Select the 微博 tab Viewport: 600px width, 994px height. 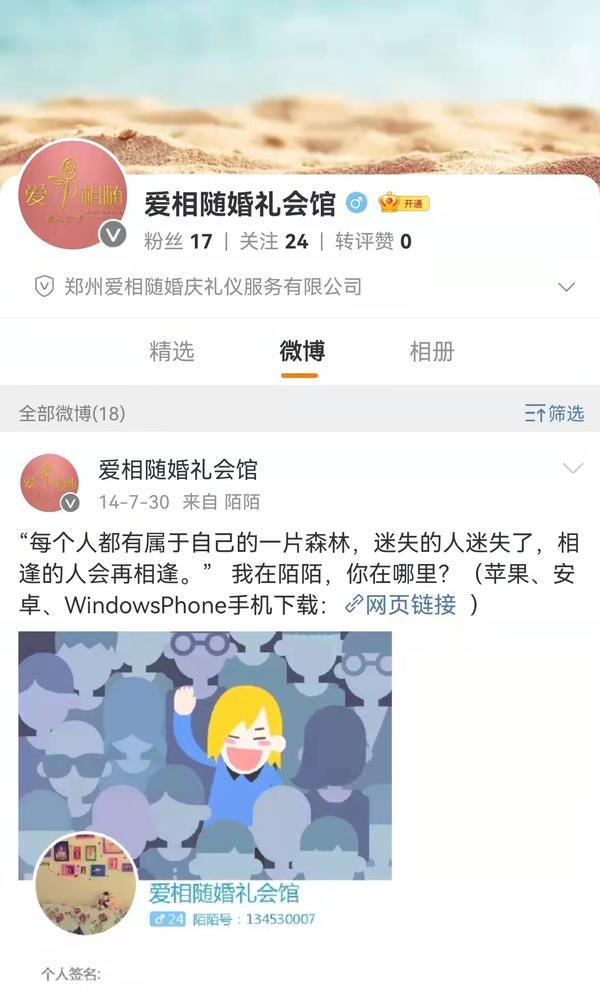click(301, 351)
